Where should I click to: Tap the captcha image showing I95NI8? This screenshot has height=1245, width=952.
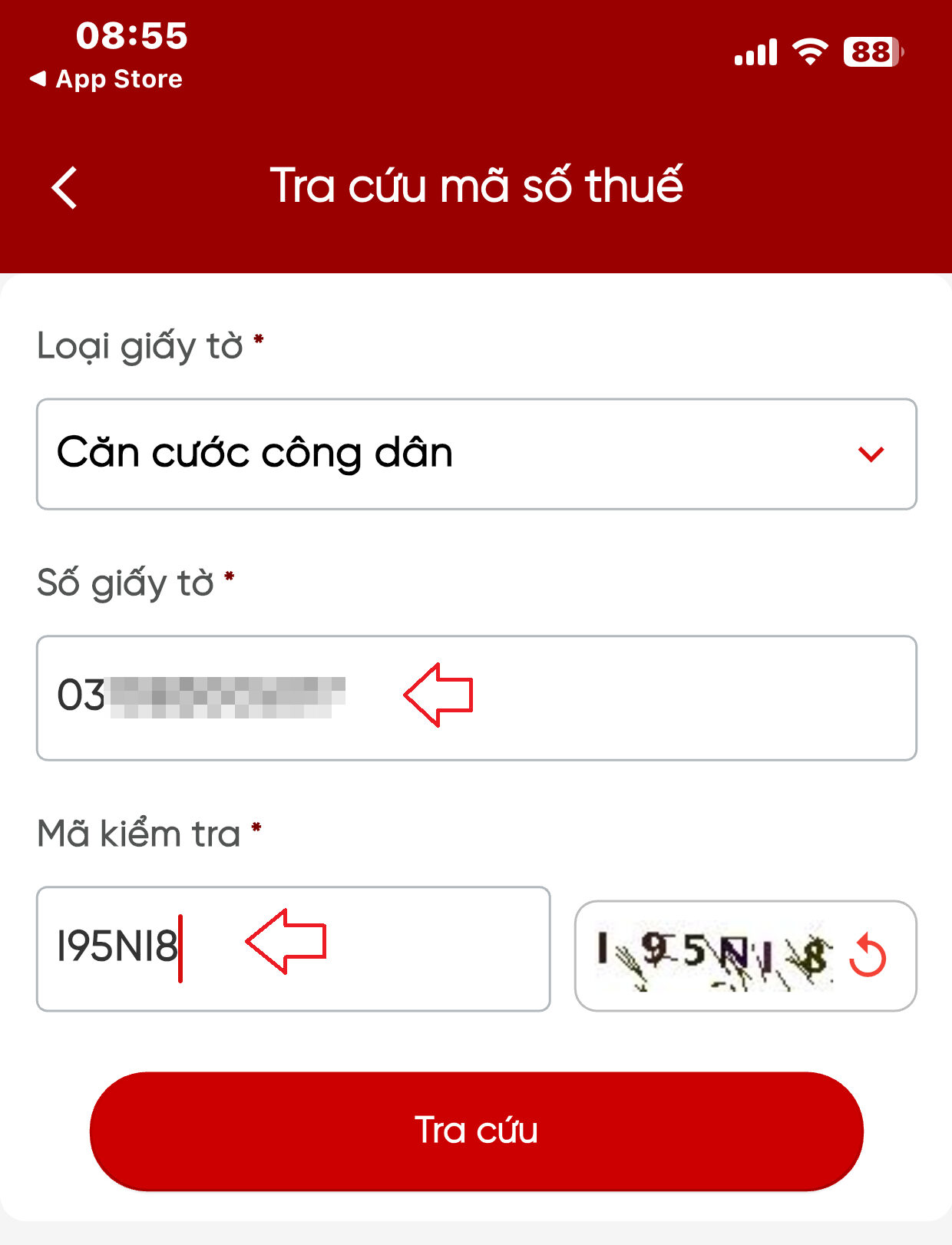(x=714, y=954)
